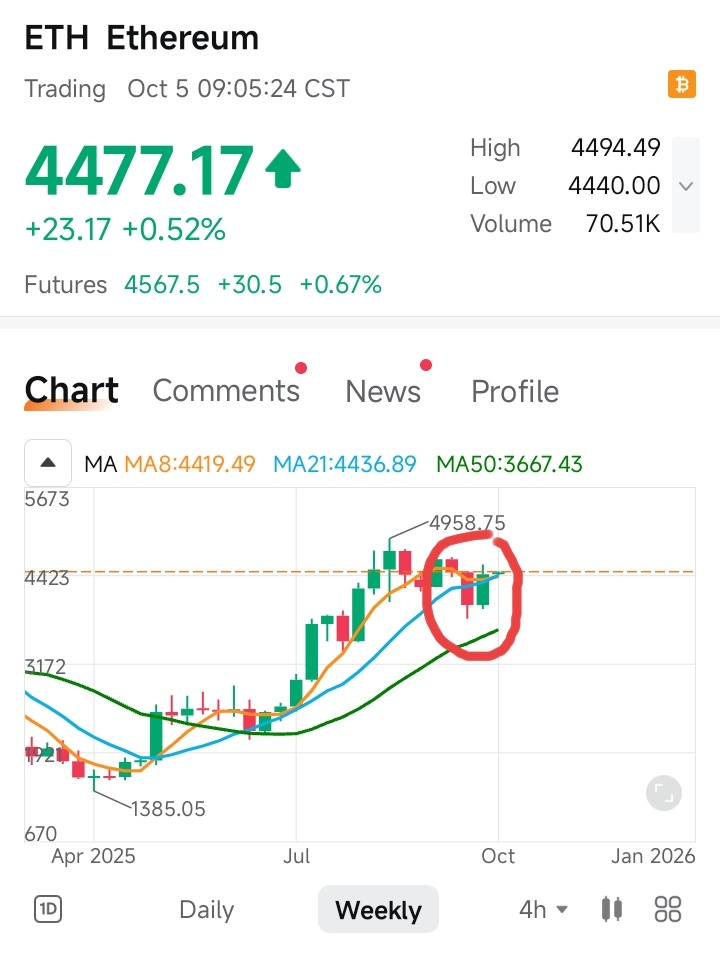Open the Profile tab
Image resolution: width=720 pixels, height=964 pixels.
tap(514, 391)
